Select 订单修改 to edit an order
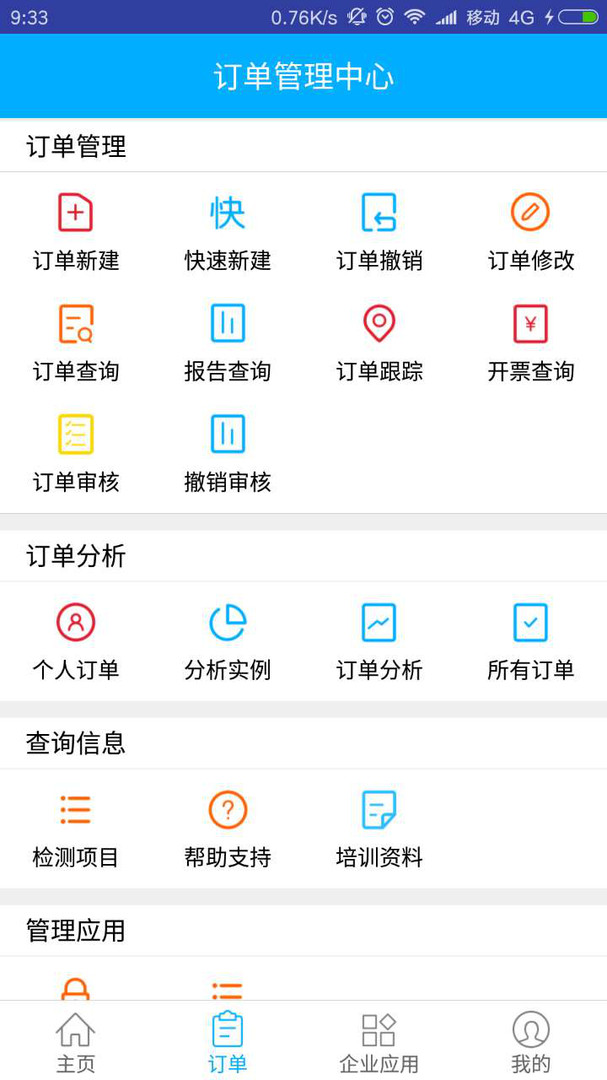Viewport: 607px width, 1080px height. click(531, 232)
